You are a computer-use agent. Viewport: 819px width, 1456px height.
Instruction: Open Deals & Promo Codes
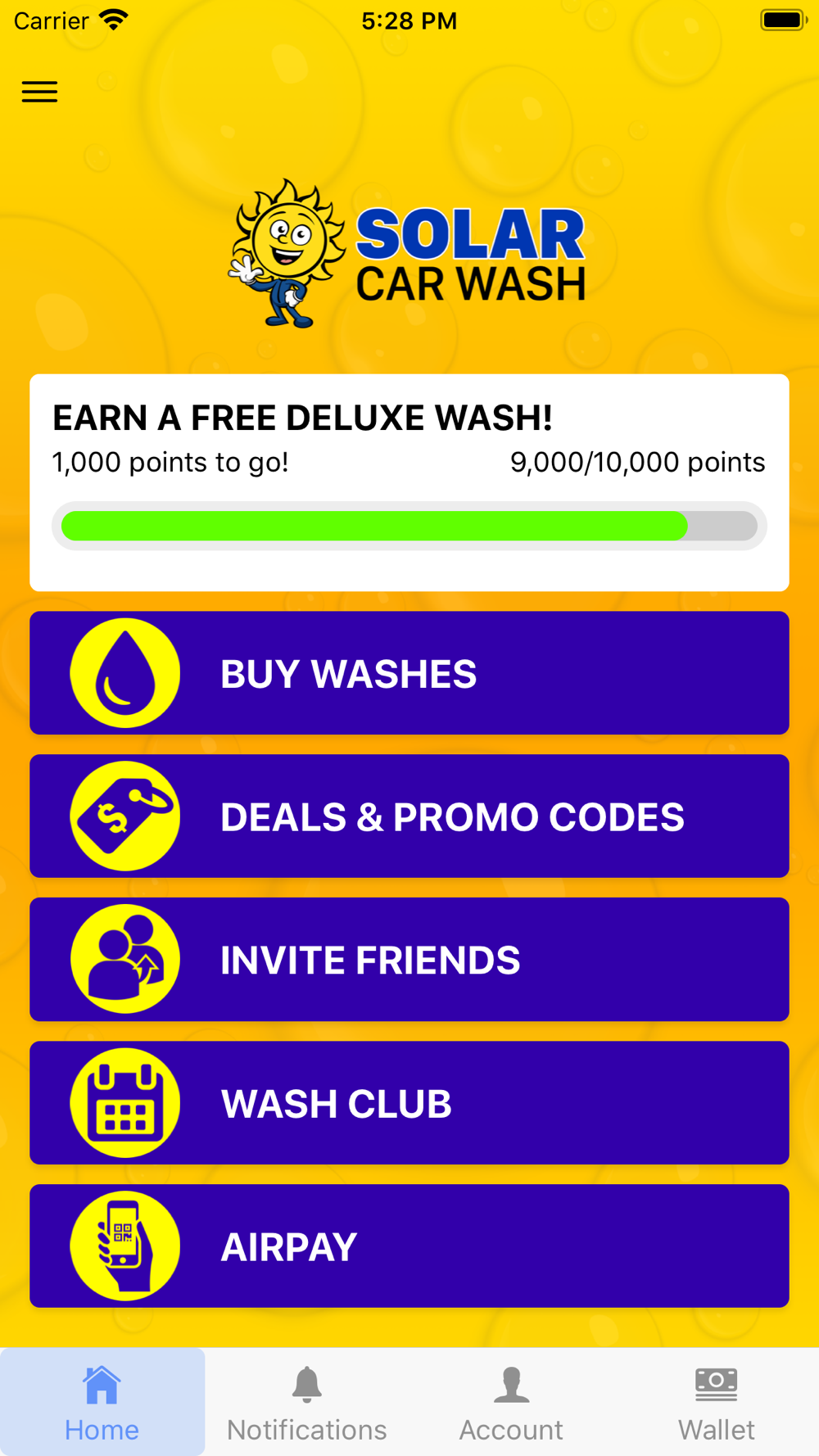[409, 816]
